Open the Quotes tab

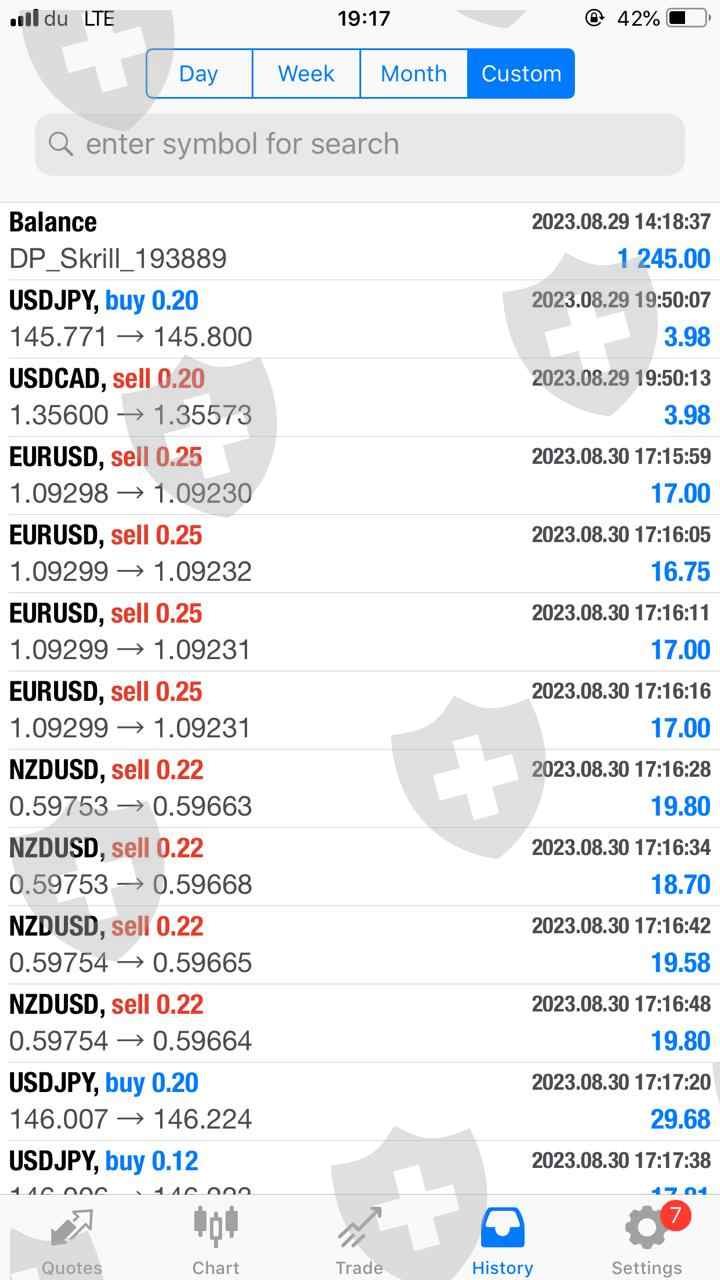coord(71,1241)
